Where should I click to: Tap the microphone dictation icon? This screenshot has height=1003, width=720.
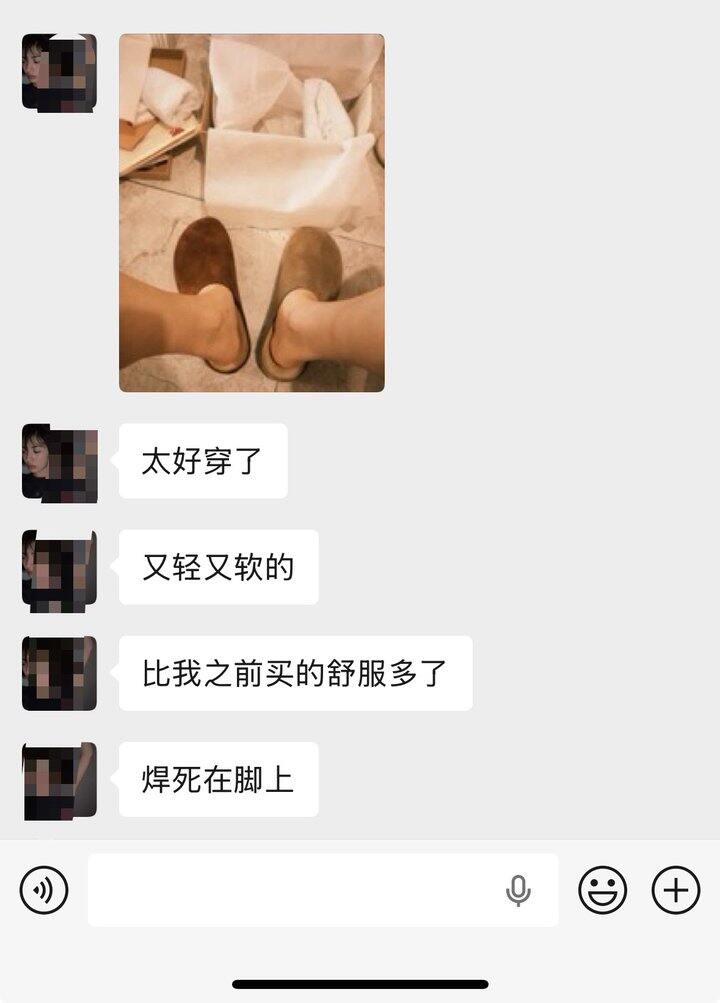click(x=518, y=890)
